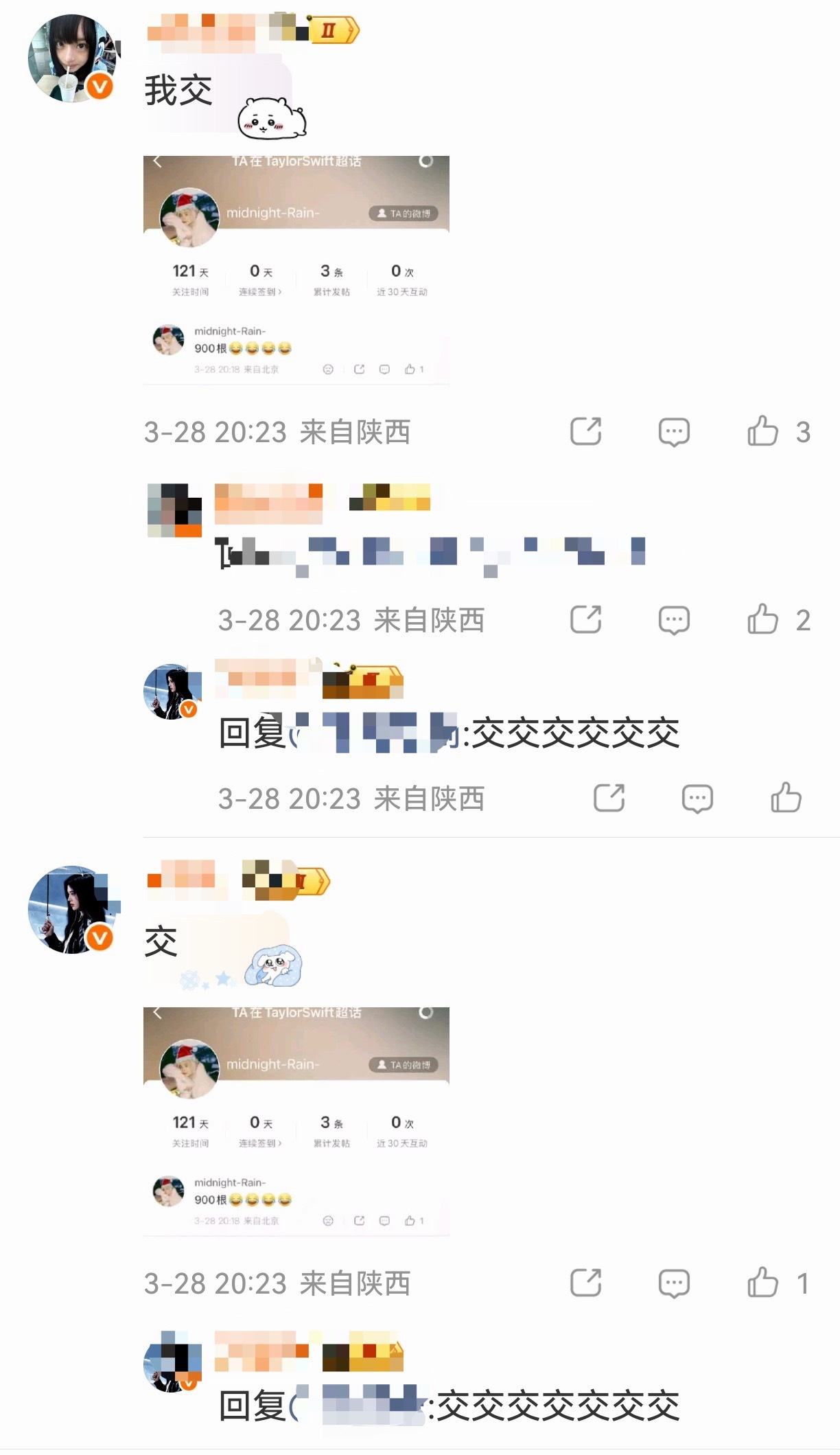
Task: Open the comment icon inside the embedded 900根 post
Action: coord(384,369)
